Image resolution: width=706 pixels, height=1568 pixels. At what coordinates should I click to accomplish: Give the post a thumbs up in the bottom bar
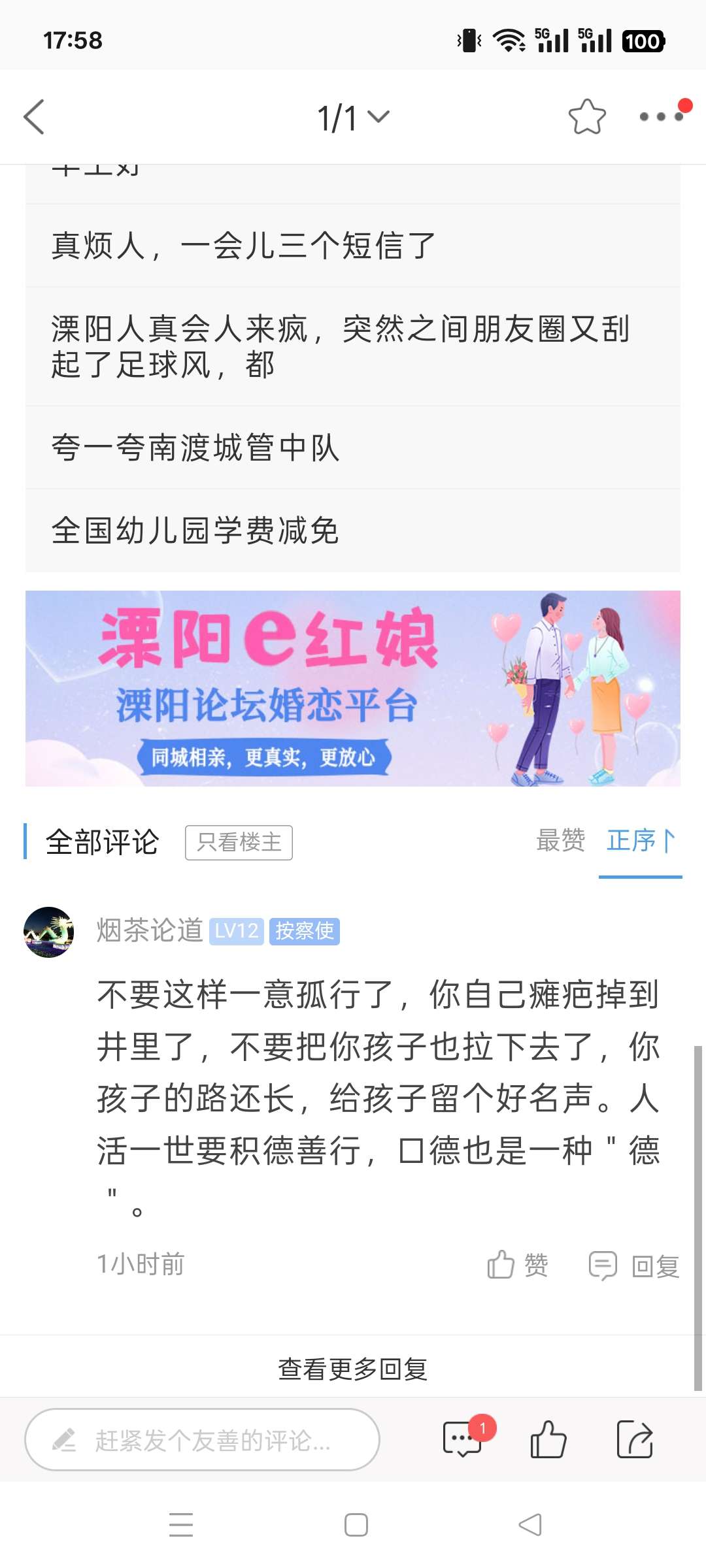(548, 1439)
